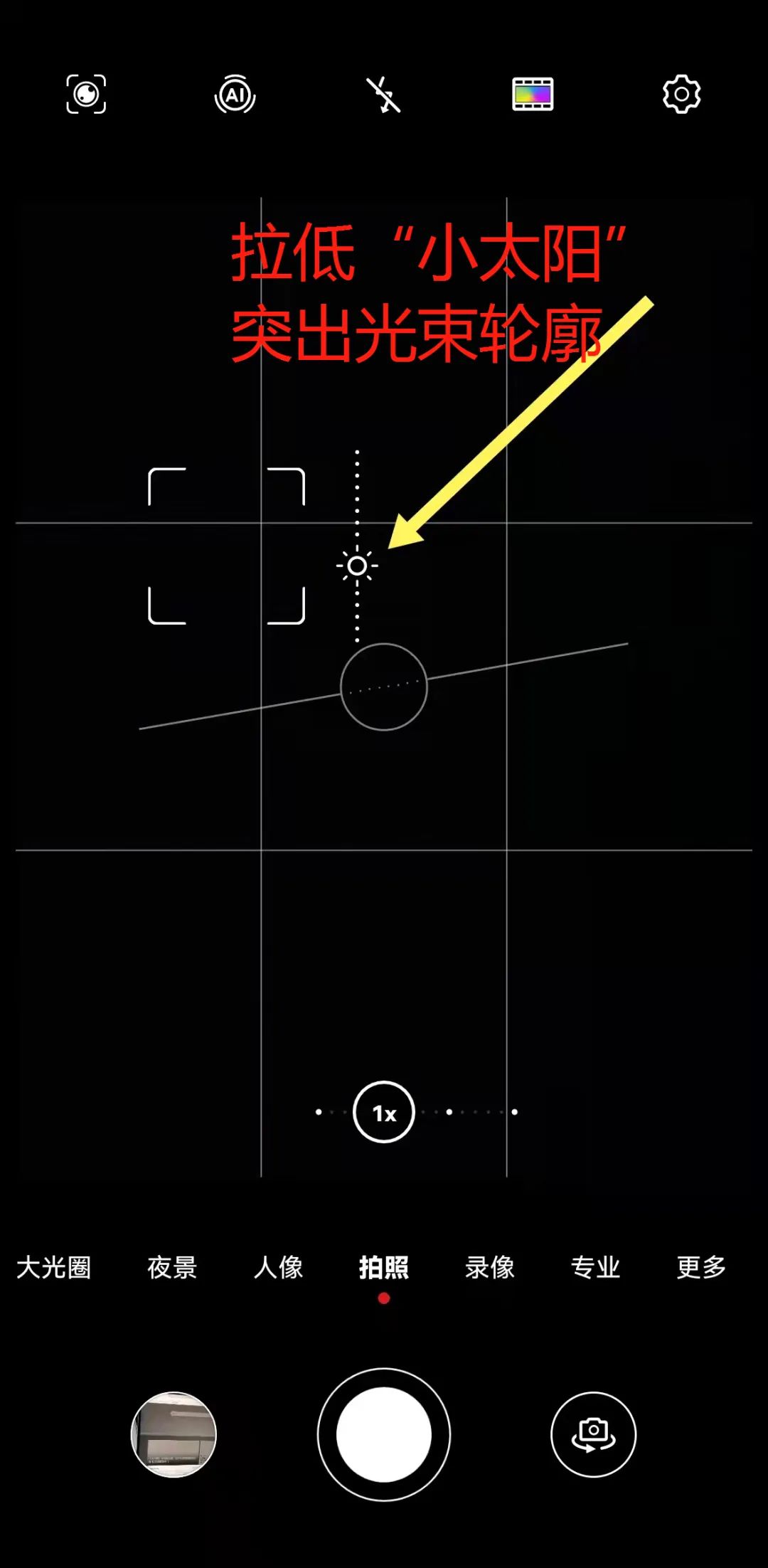768x1568 pixels.
Task: Open the last photo in gallery
Action: (174, 1434)
